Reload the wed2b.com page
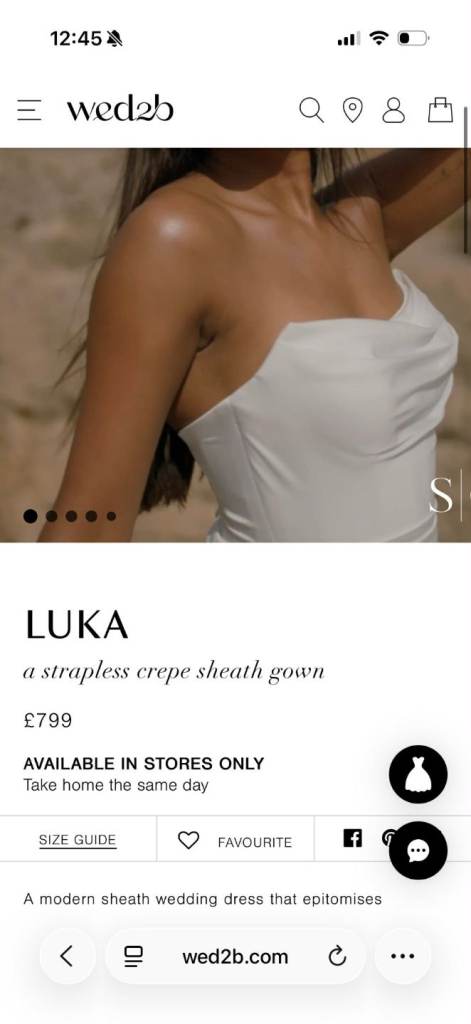Image resolution: width=471 pixels, height=1024 pixels. (x=336, y=957)
